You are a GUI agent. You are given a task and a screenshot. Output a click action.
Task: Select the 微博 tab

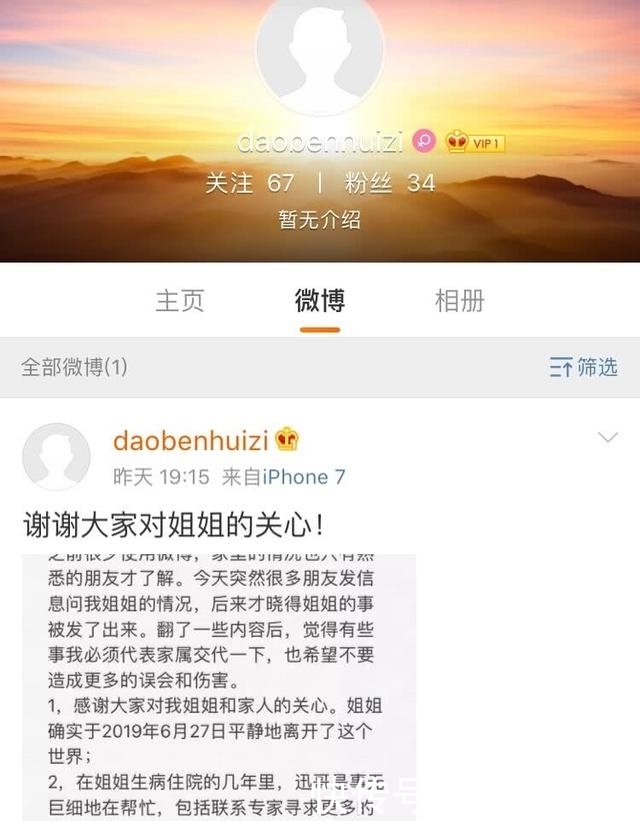pos(320,300)
